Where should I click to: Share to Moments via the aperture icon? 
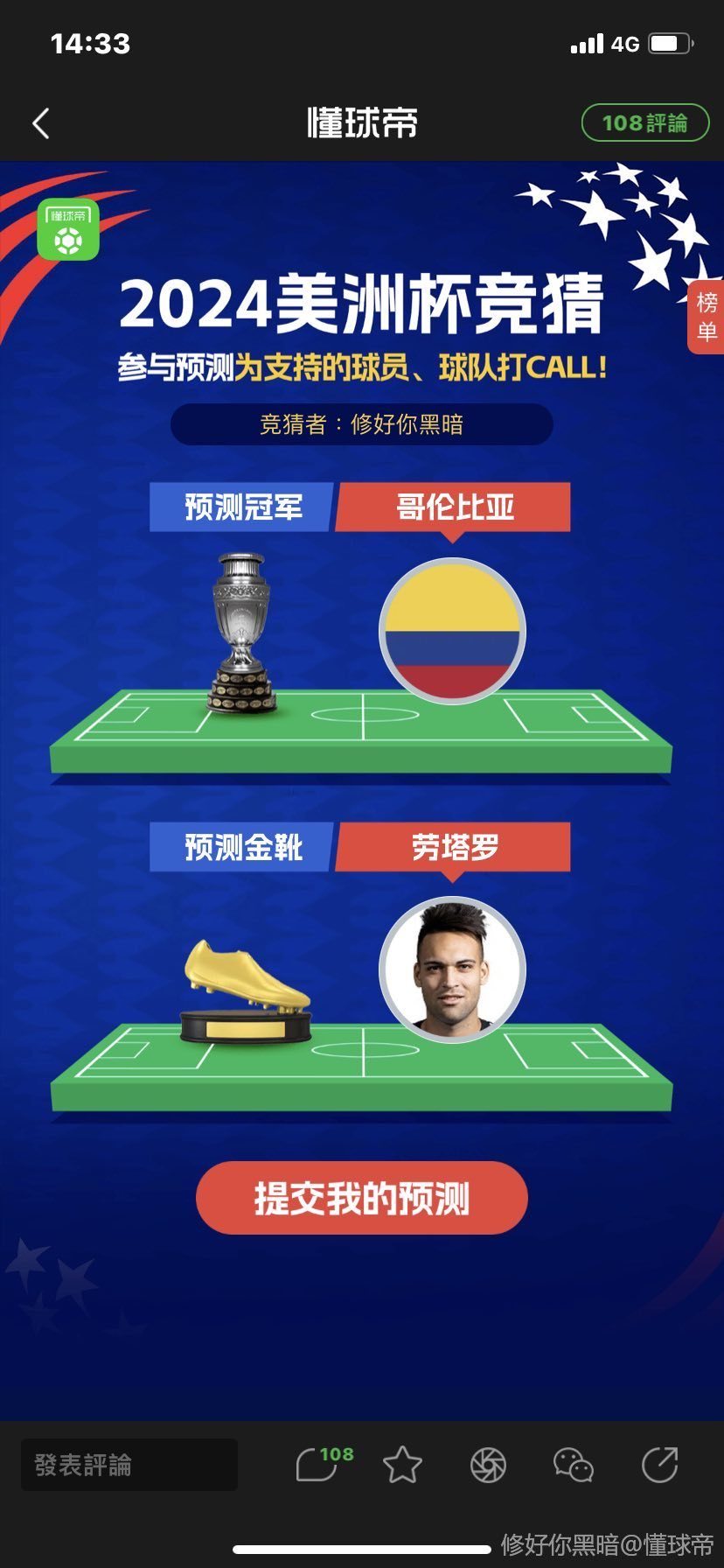pyautogui.click(x=488, y=1465)
